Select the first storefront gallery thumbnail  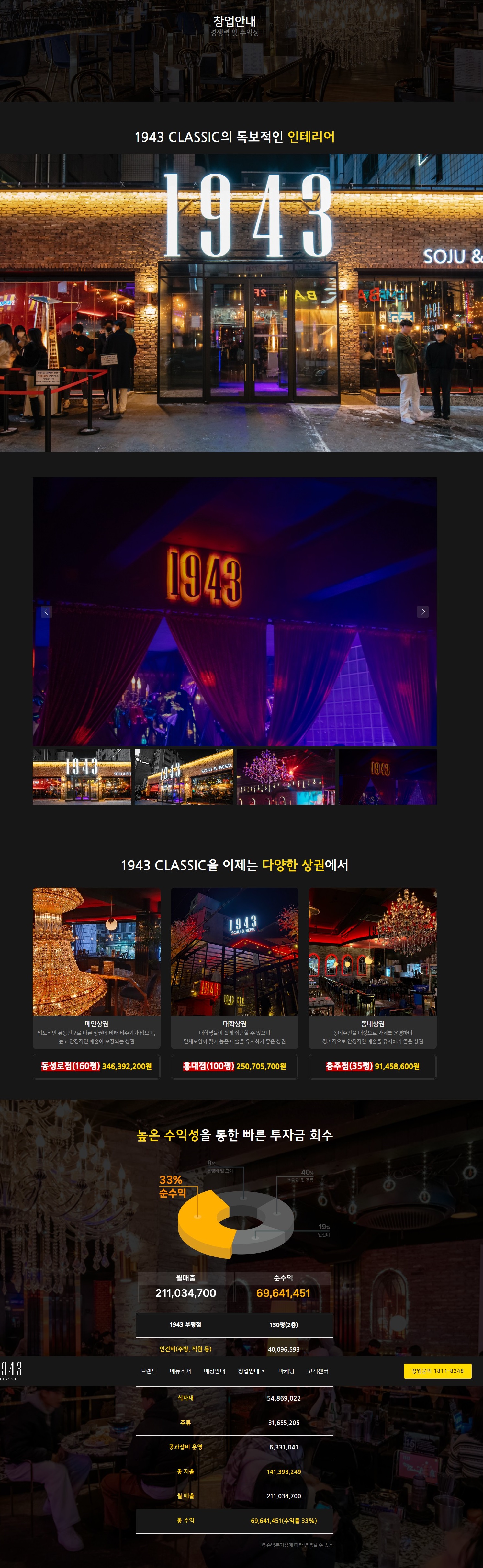coord(82,777)
